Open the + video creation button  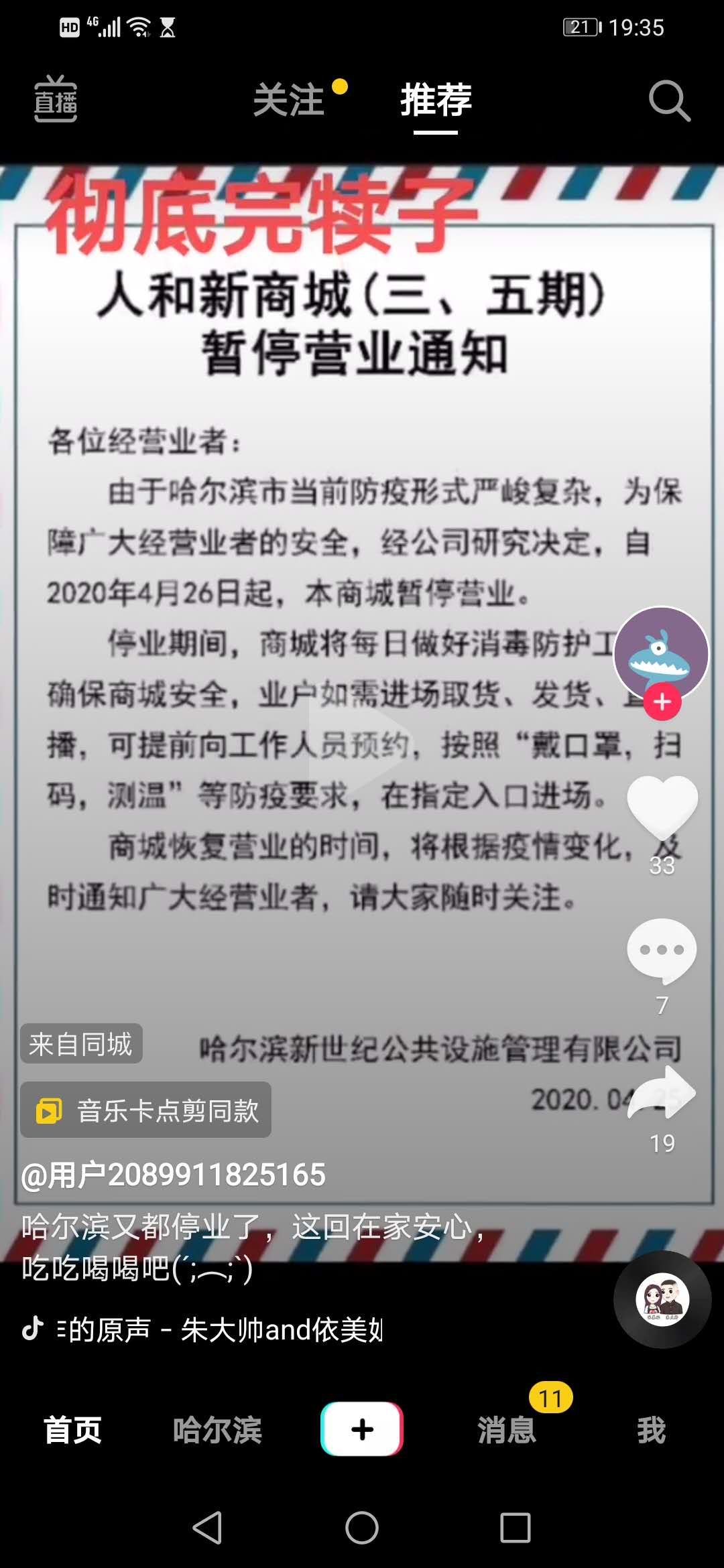[362, 1424]
